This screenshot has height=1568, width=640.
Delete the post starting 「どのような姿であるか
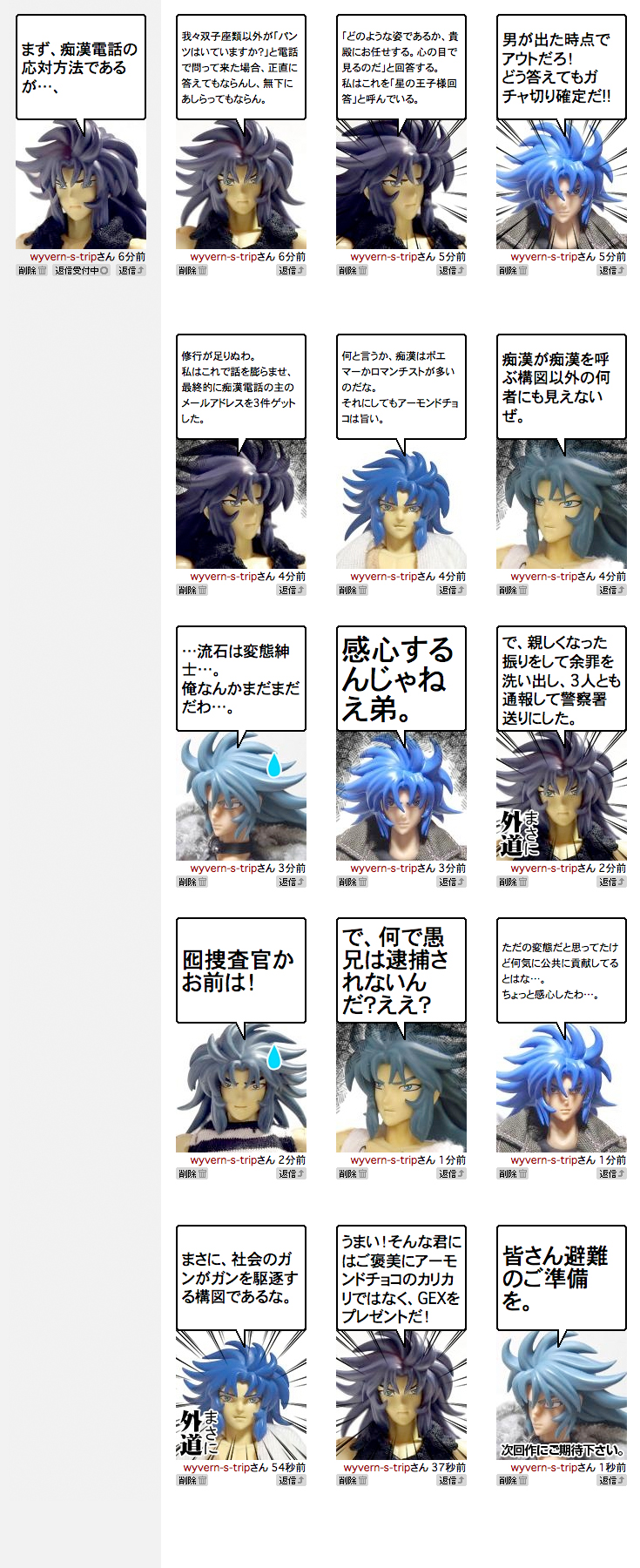[x=353, y=271]
